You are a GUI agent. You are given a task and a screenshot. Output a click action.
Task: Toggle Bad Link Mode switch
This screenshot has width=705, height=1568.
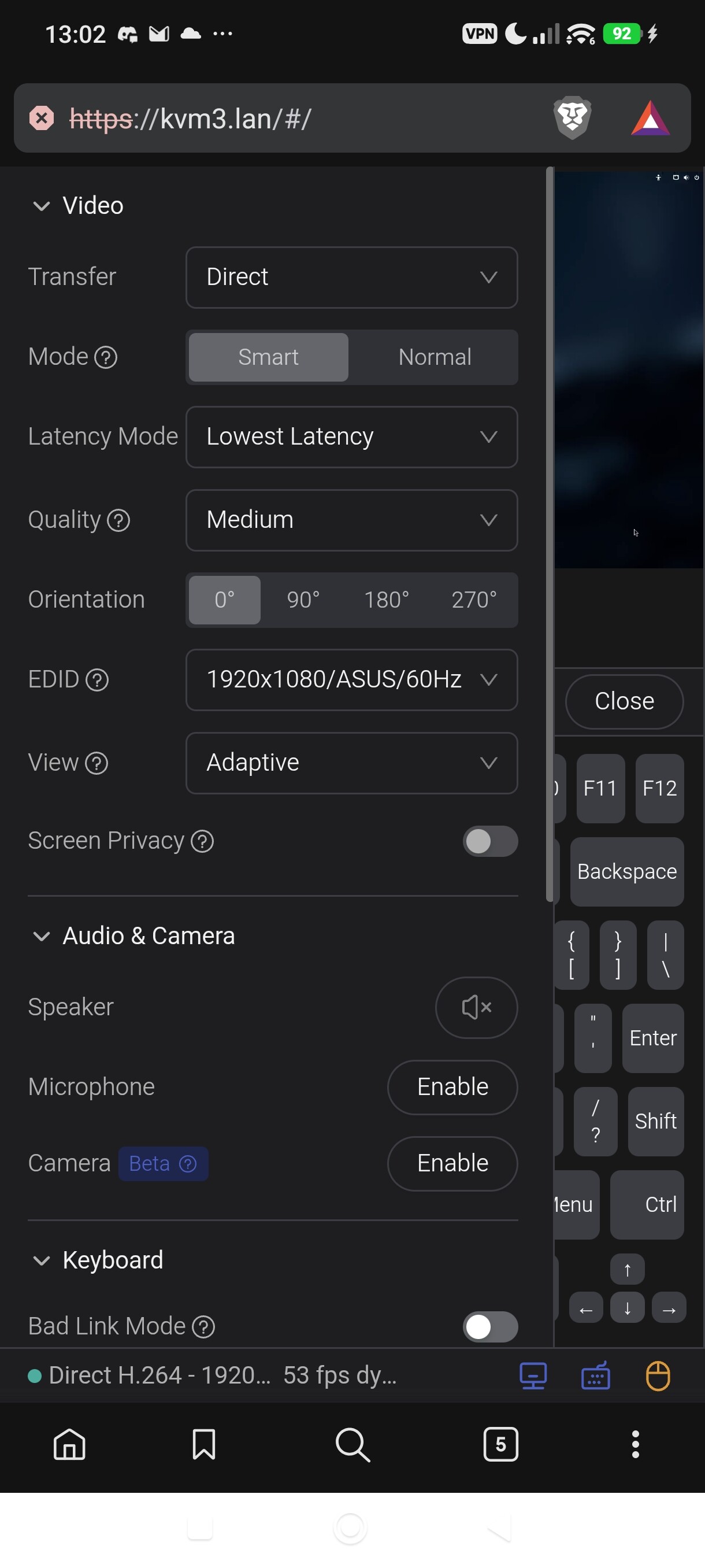[x=490, y=1326]
